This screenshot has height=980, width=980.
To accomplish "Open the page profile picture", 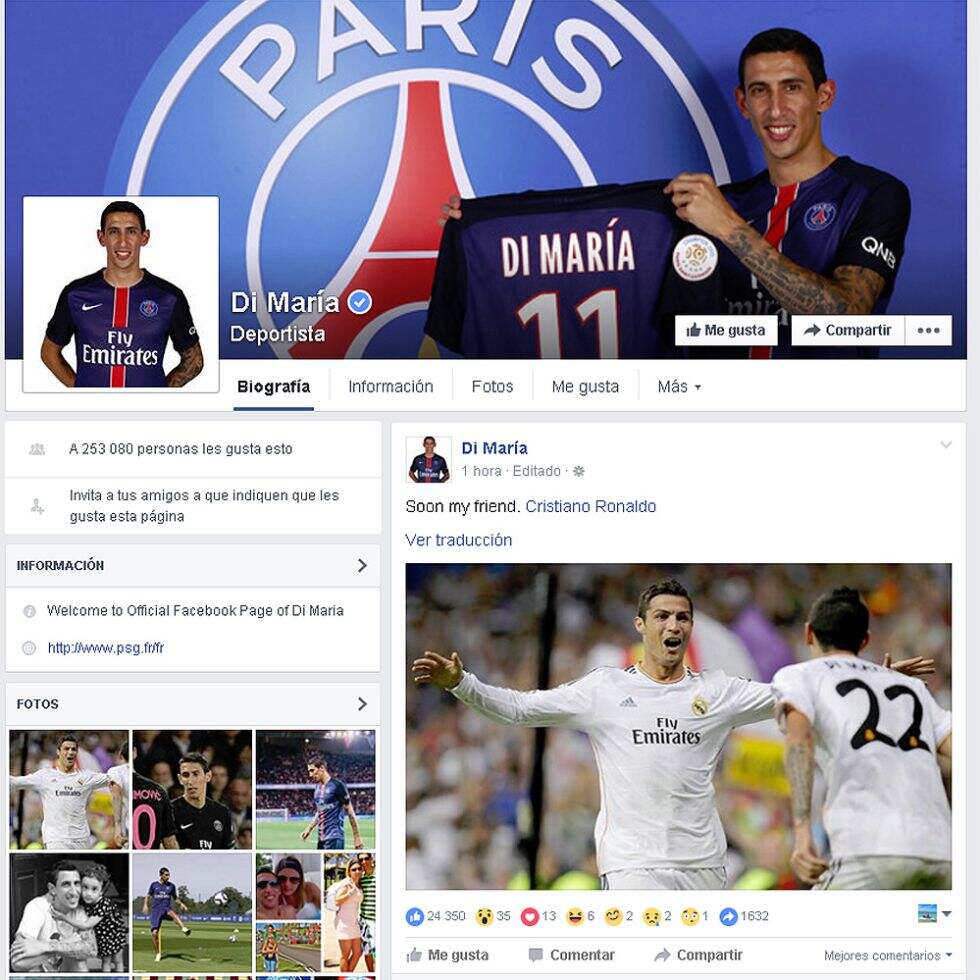I will 121,294.
